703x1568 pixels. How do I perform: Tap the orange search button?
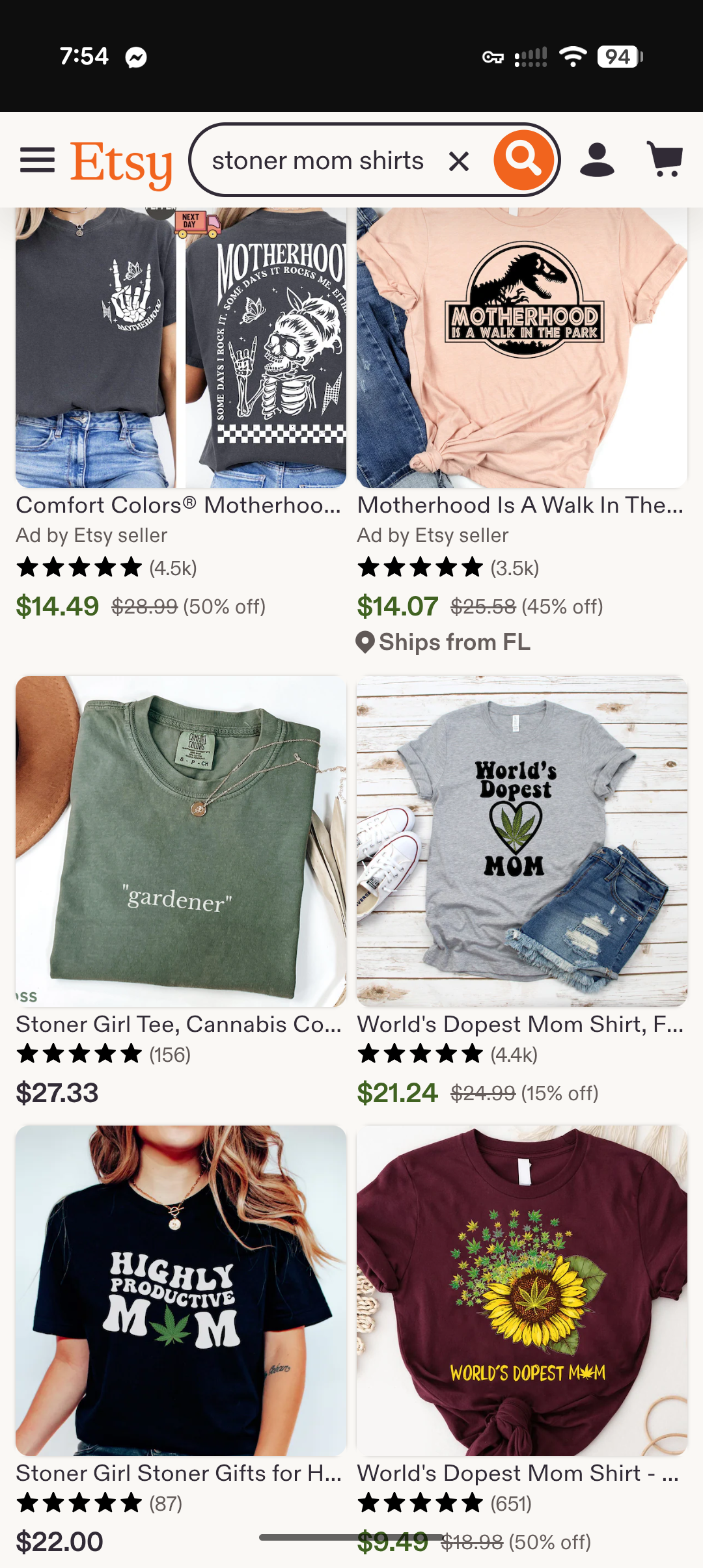tap(523, 160)
